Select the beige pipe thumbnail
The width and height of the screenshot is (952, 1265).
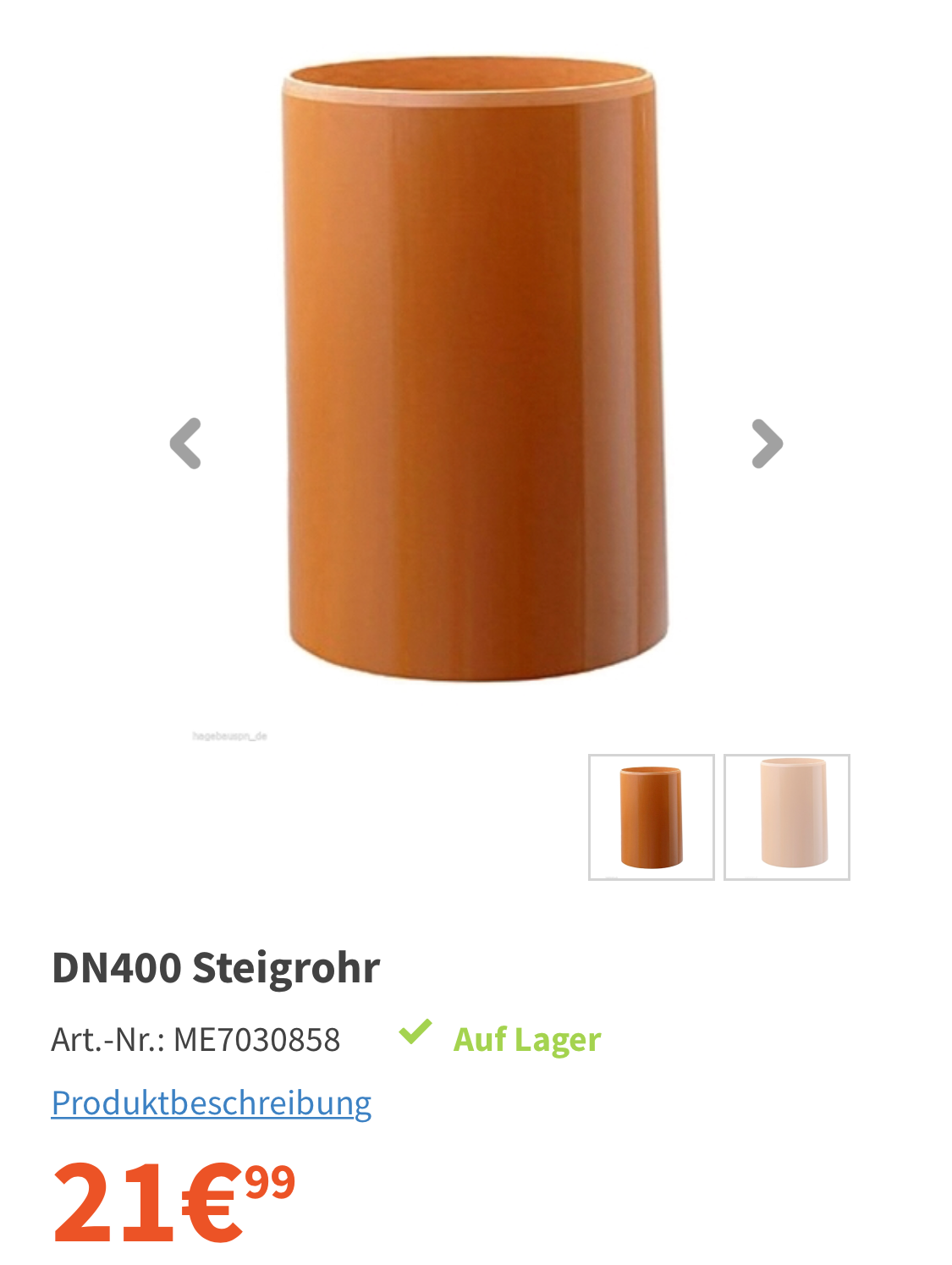click(x=786, y=817)
